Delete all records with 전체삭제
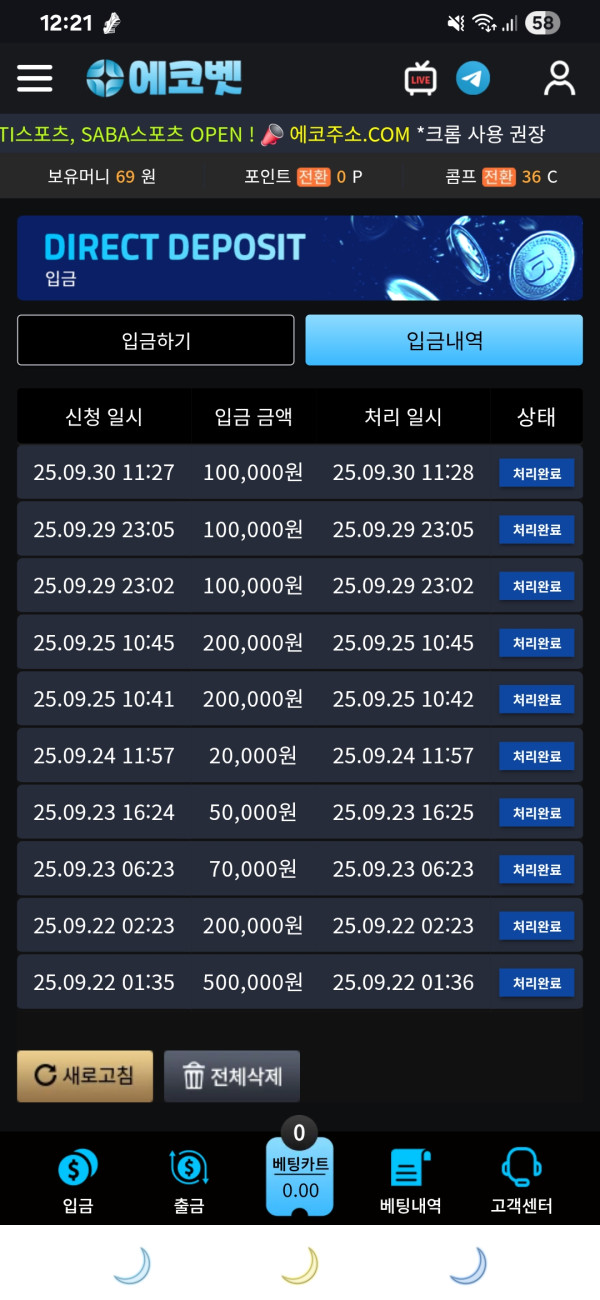The image size is (600, 1300). click(x=232, y=1076)
